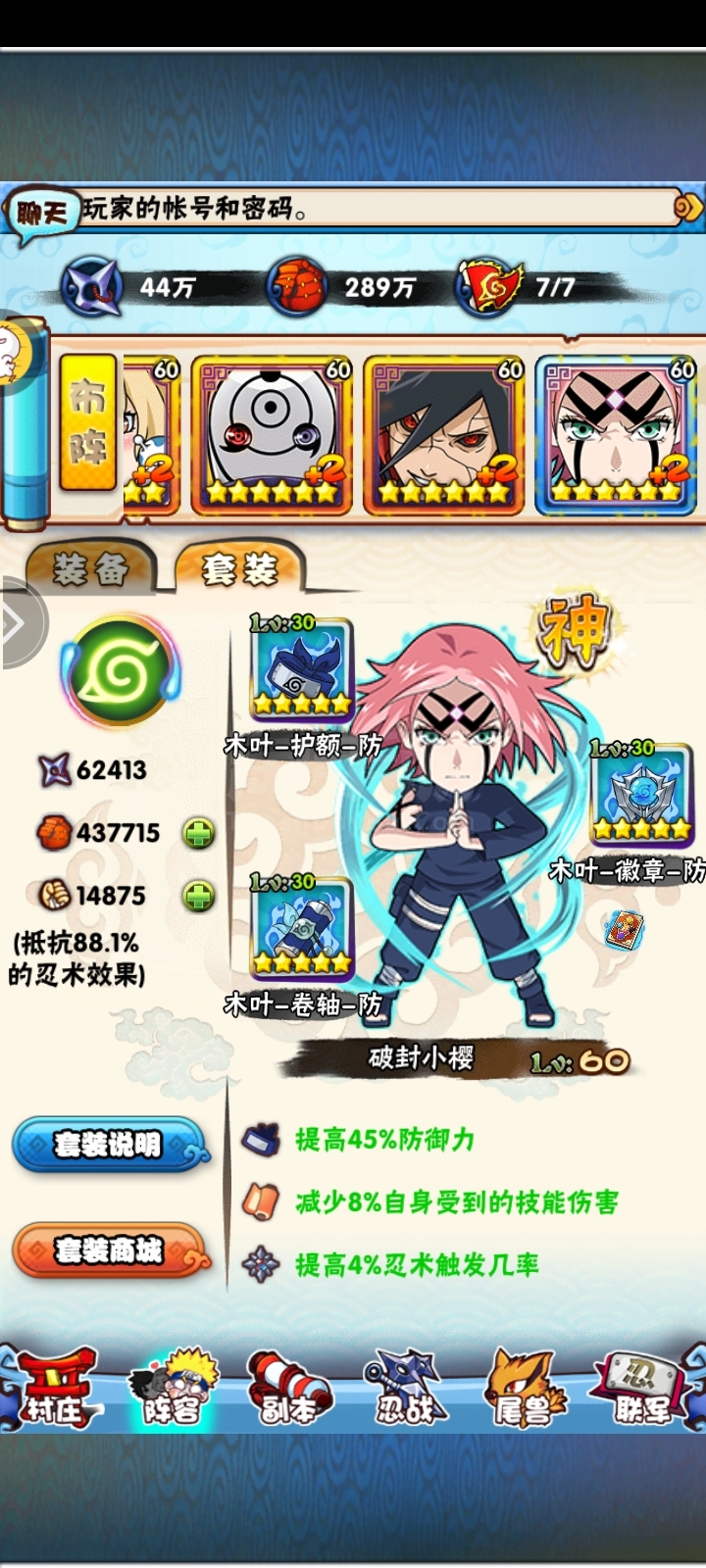Open the 木叶-卷轴-防 equipment item
The height and width of the screenshot is (1568, 706).
(301, 928)
